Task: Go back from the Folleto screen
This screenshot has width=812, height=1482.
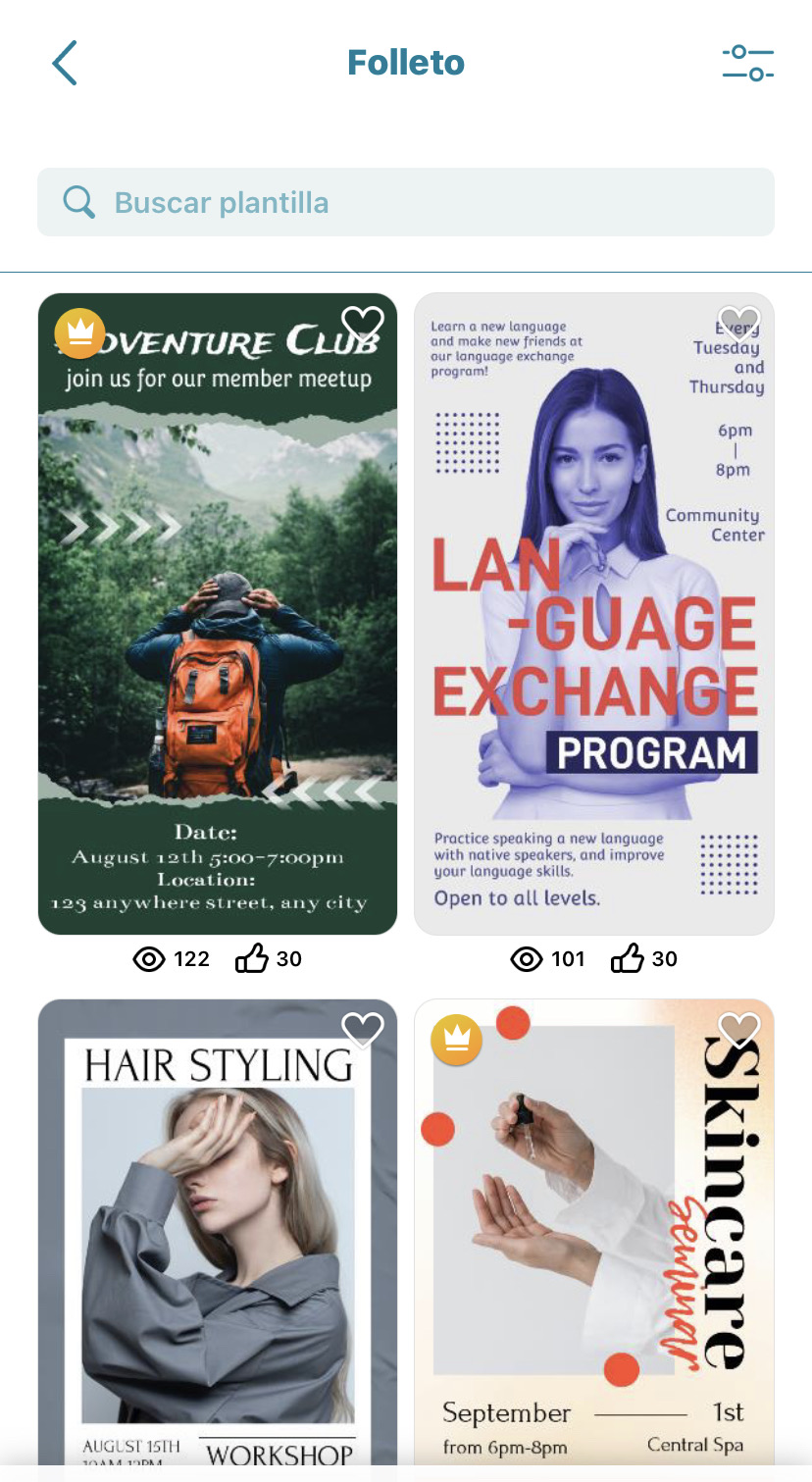Action: click(65, 63)
